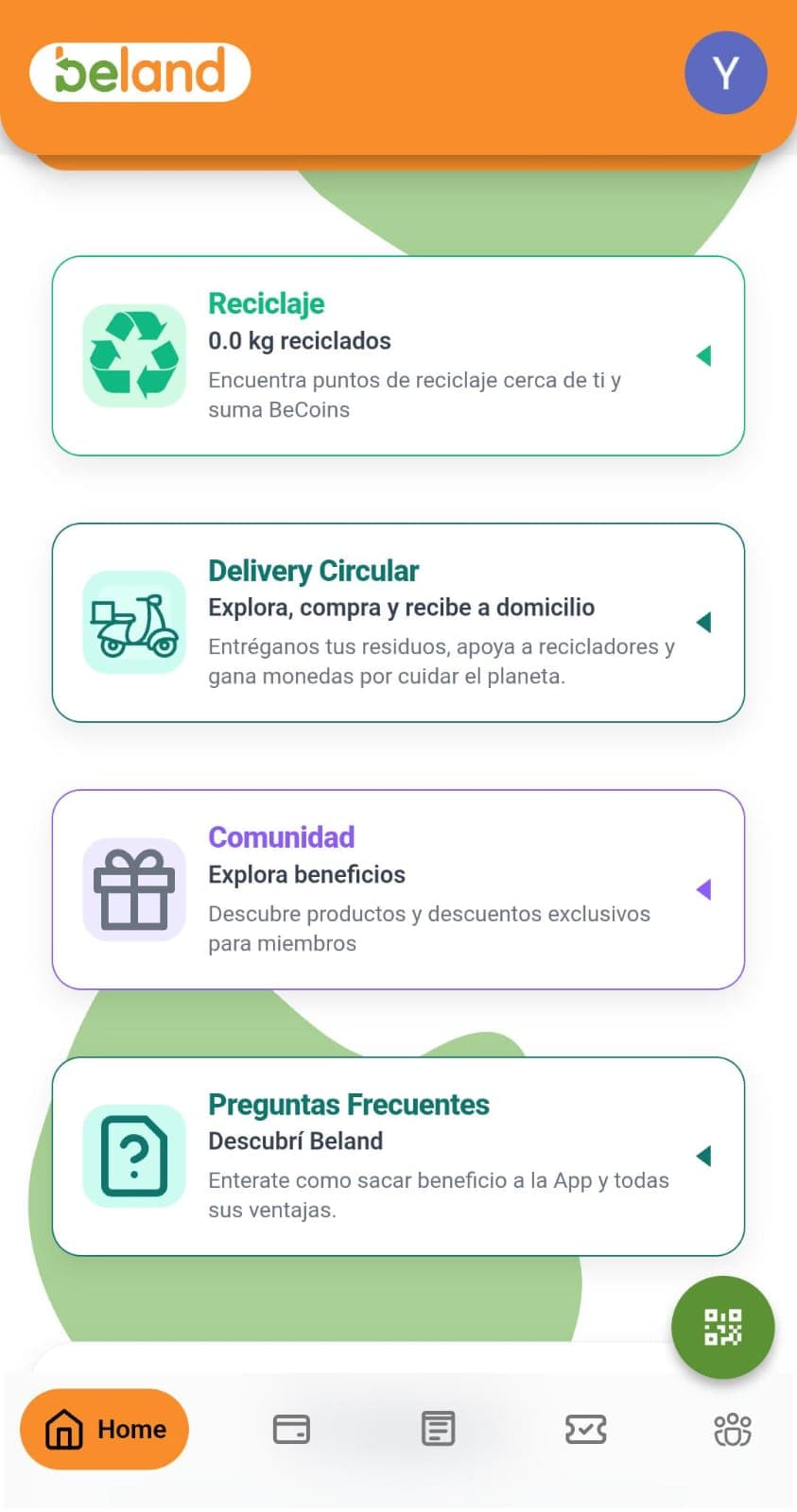Go to the coupons ticket tab

coord(585,1429)
